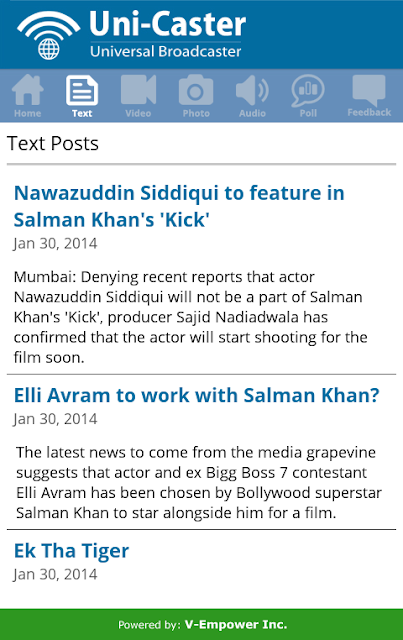This screenshot has width=403, height=640.
Task: Read the Elli Avram Salman Khan post
Action: 197,395
